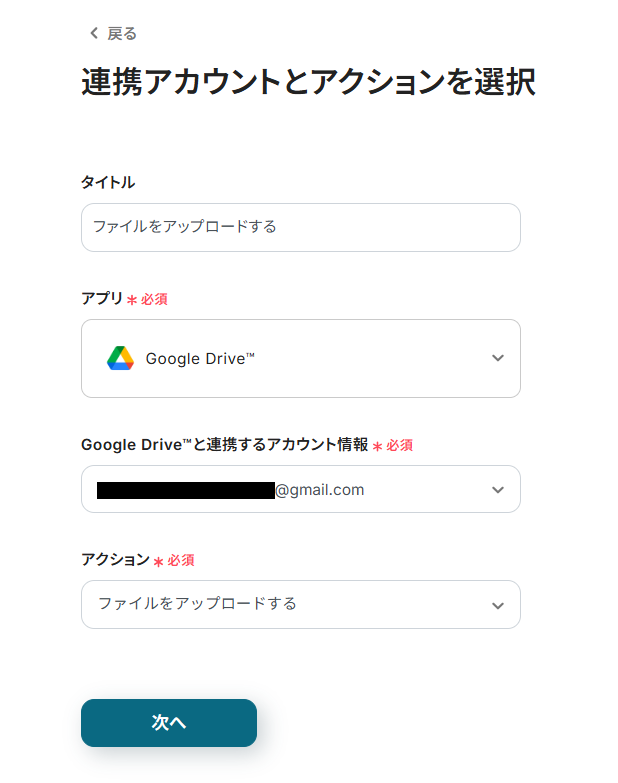The height and width of the screenshot is (783, 618).
Task: Open the アプリ dropdown showing Google Drive
Action: (300, 358)
